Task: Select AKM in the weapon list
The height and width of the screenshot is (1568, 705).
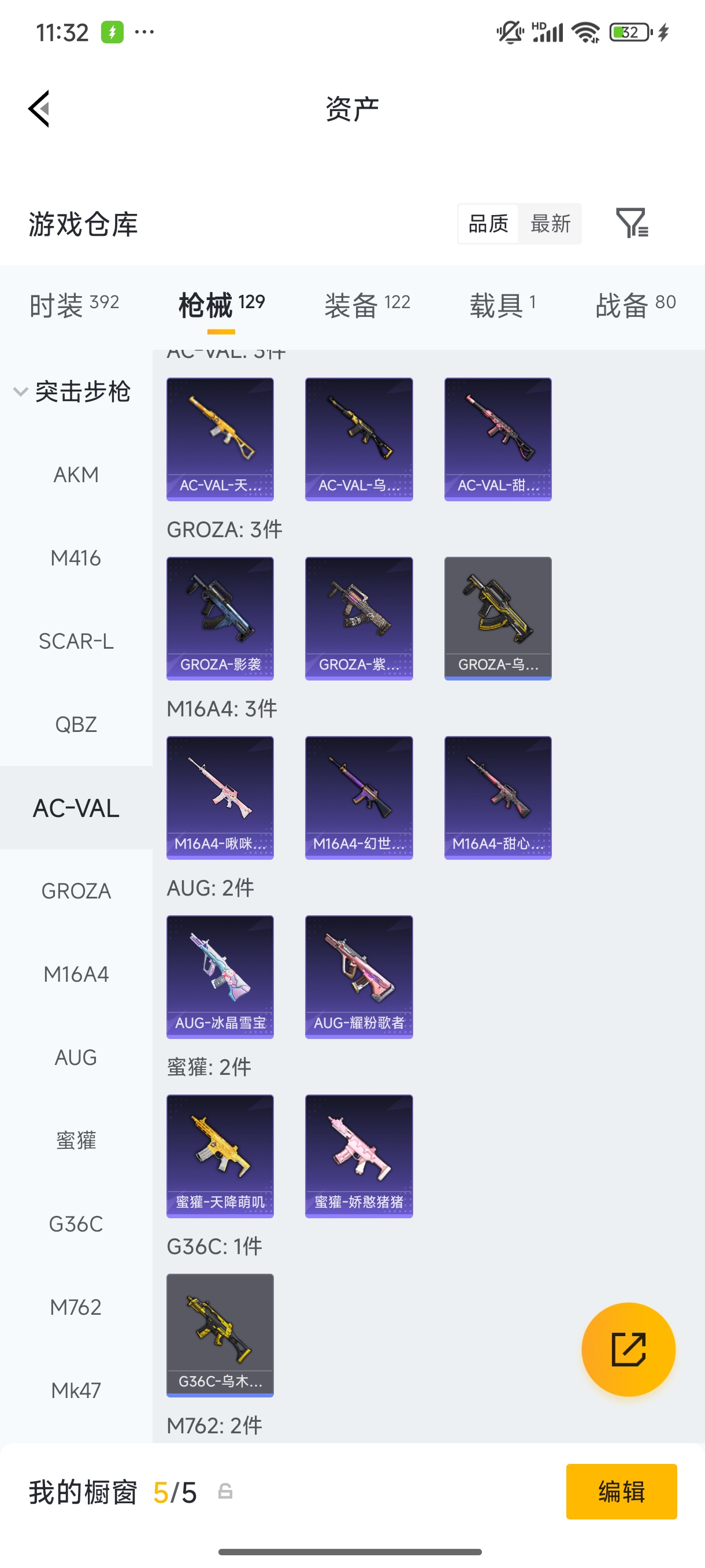Action: 76,475
